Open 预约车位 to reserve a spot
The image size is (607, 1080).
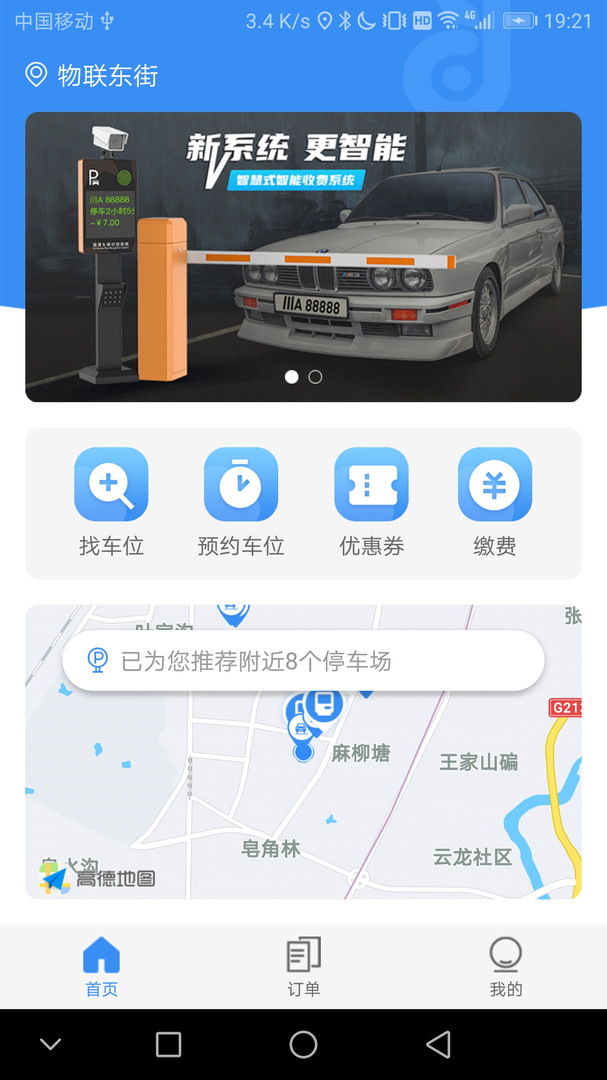(241, 501)
